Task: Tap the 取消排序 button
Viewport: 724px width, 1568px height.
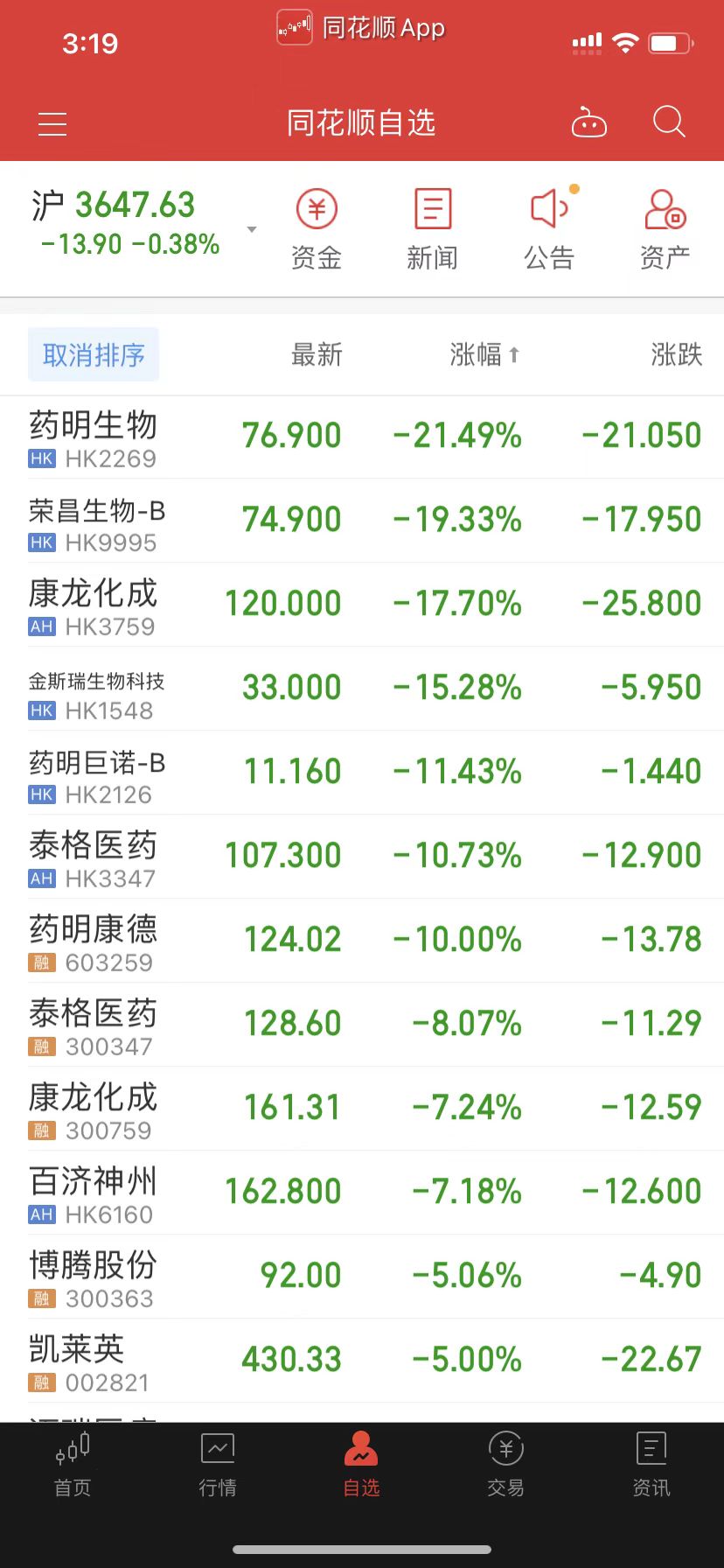Action: coord(94,354)
